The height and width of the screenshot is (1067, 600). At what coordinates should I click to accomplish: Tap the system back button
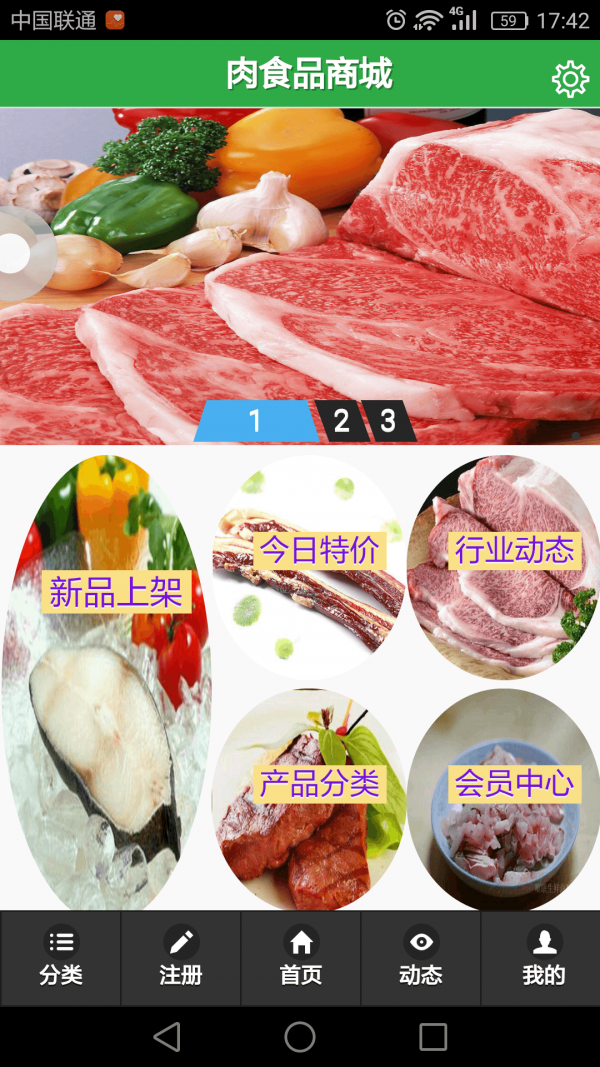point(167,1037)
